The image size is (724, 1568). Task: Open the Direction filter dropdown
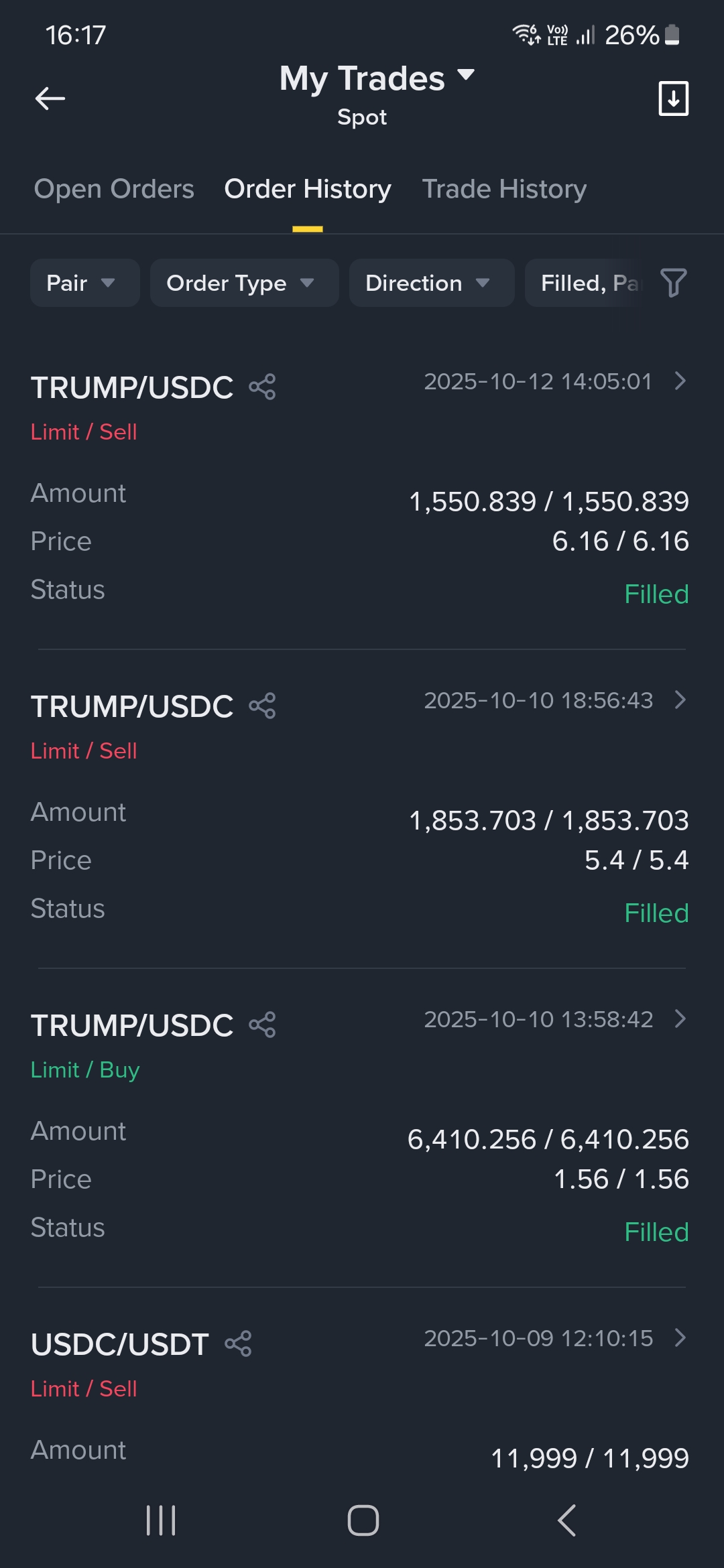(431, 283)
